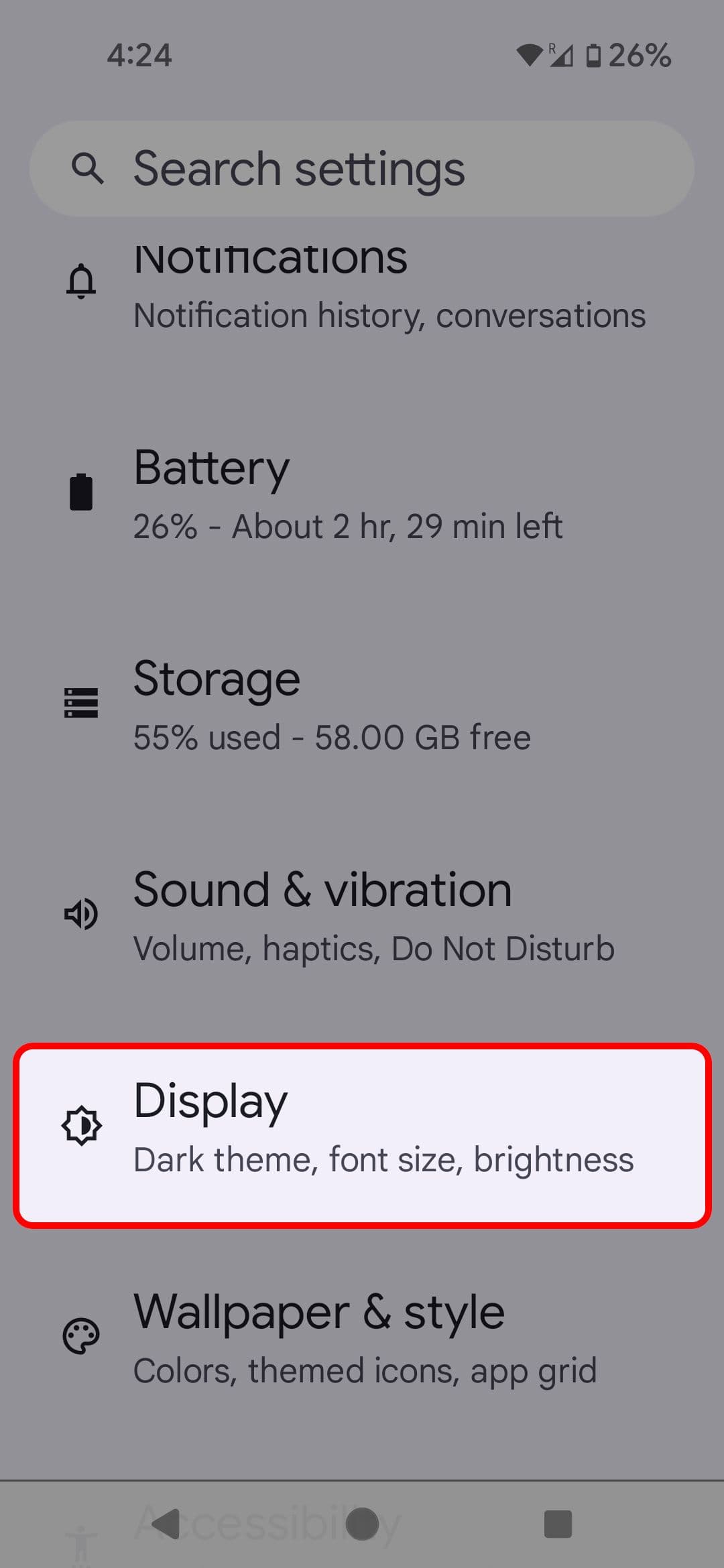Open Sound & vibration settings
This screenshot has width=724, height=1568.
click(362, 916)
